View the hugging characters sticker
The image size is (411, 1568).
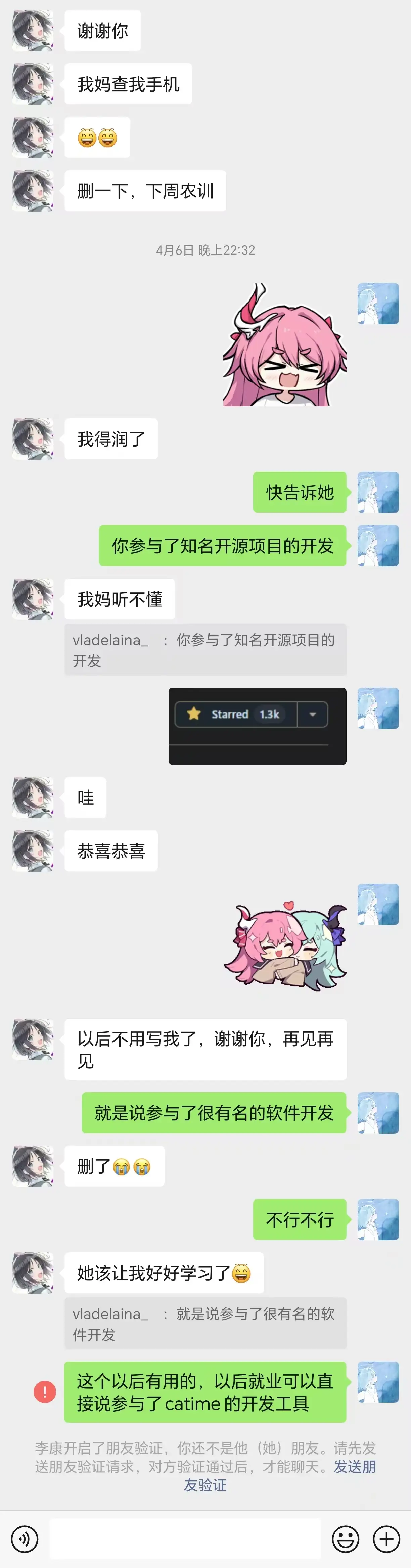tap(285, 945)
